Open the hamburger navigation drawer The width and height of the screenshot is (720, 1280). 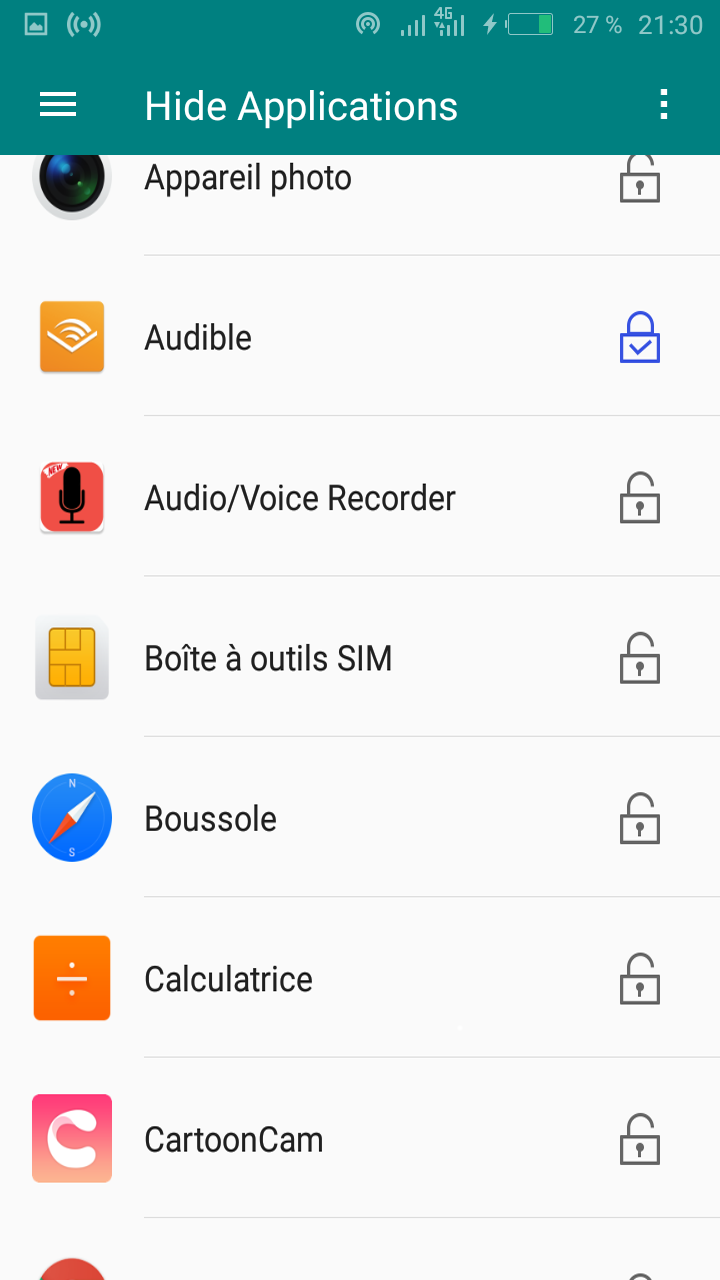click(58, 105)
